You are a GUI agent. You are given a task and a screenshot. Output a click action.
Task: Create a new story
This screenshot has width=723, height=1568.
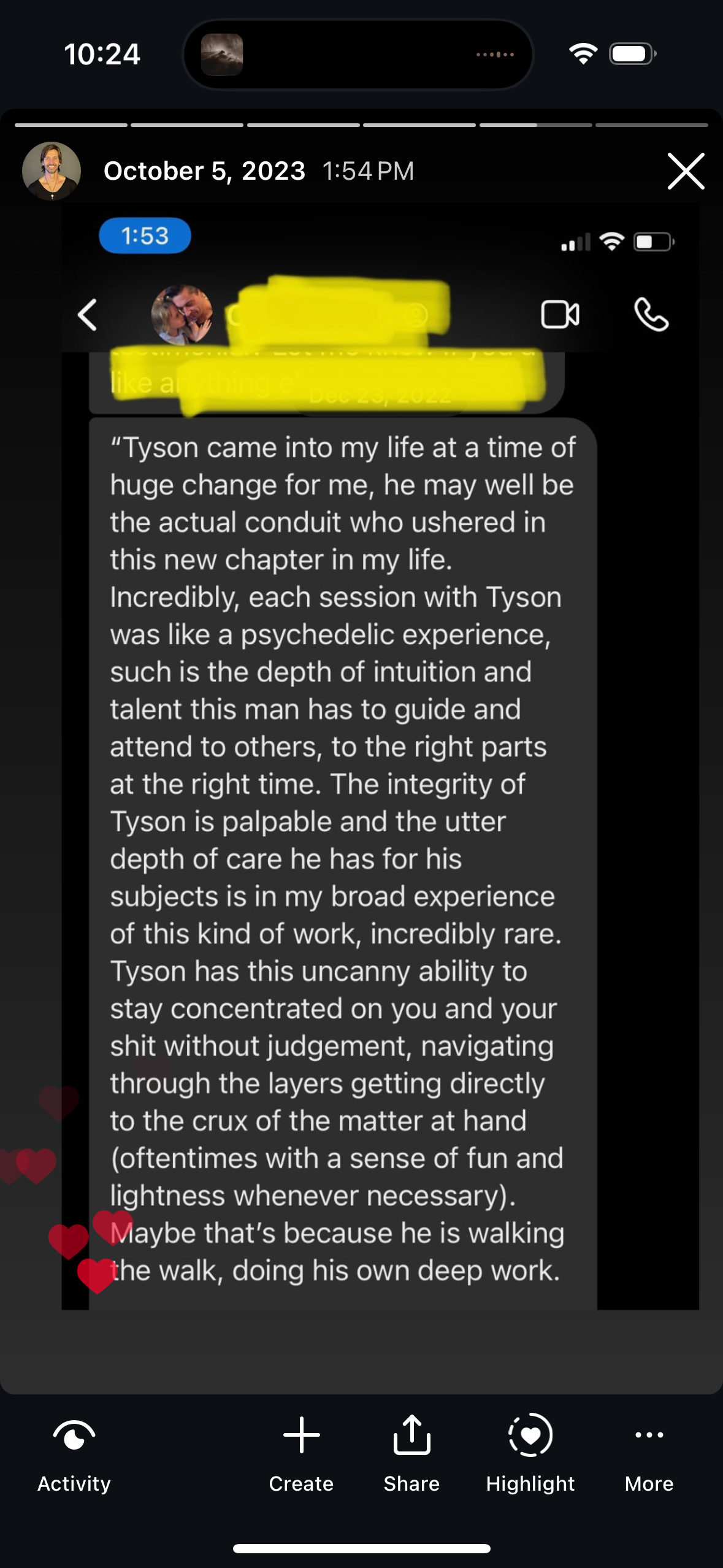pos(301,1452)
